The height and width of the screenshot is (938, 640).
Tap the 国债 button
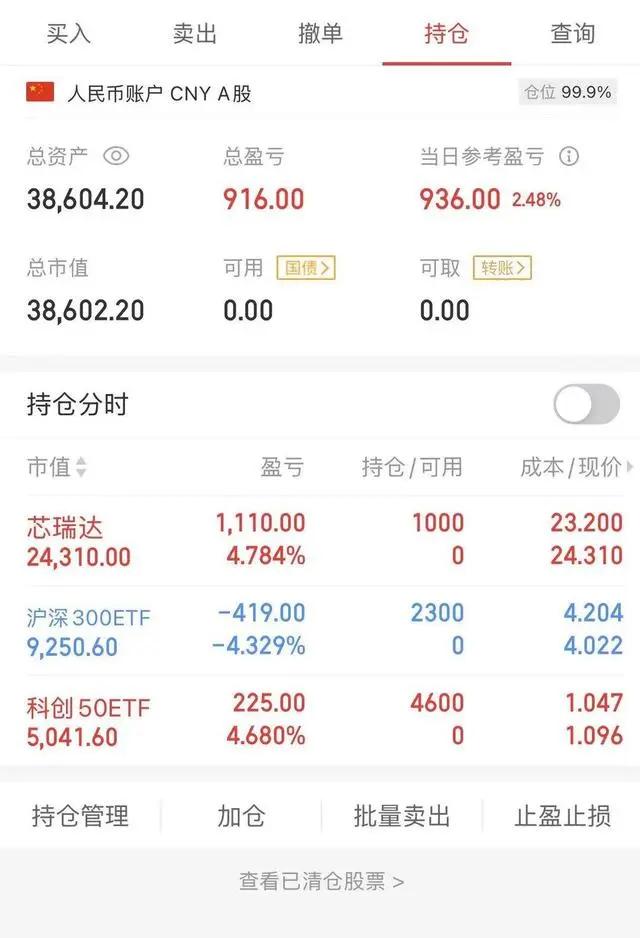pos(306,267)
